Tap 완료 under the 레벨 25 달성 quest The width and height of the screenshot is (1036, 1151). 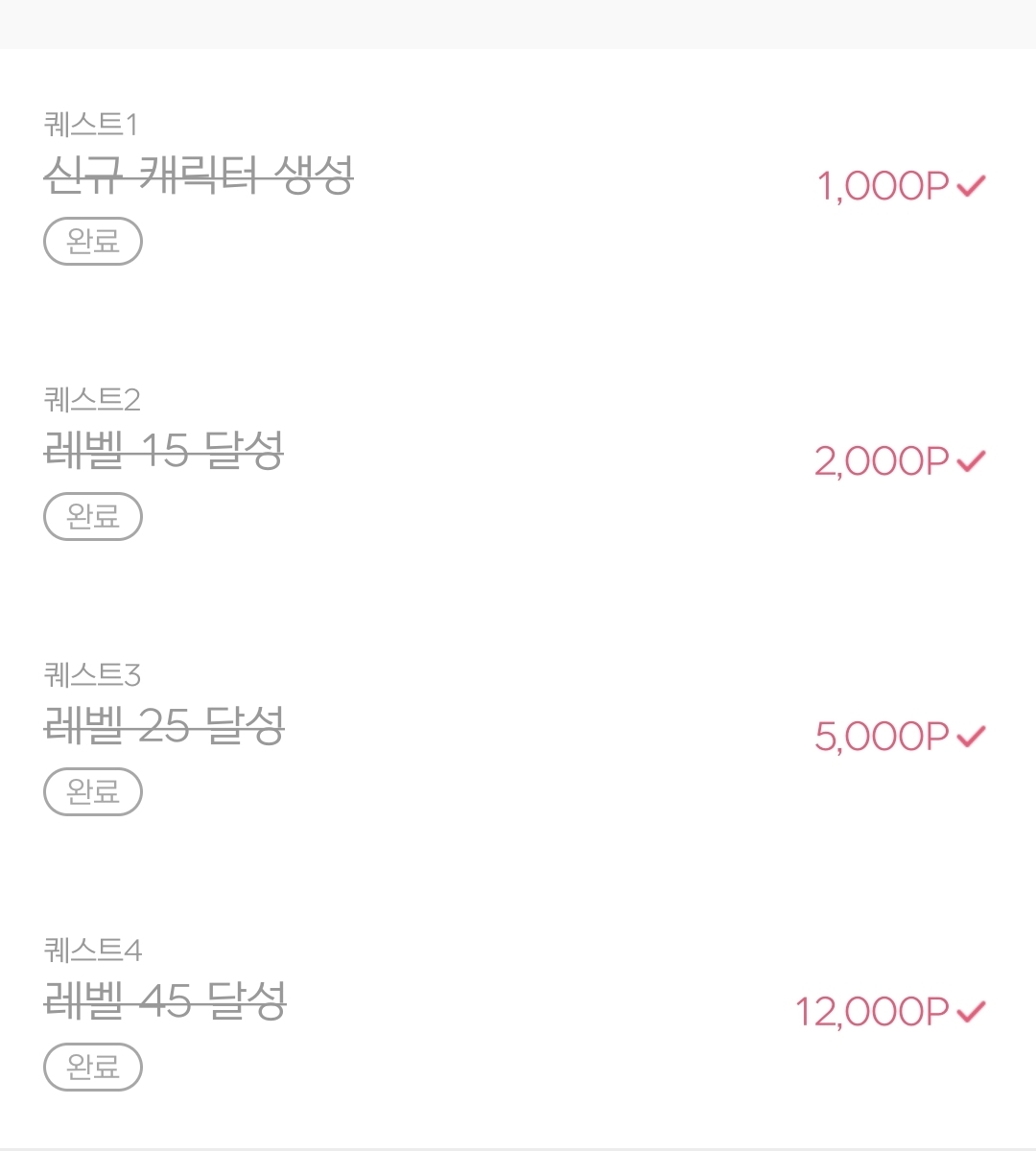tap(93, 791)
